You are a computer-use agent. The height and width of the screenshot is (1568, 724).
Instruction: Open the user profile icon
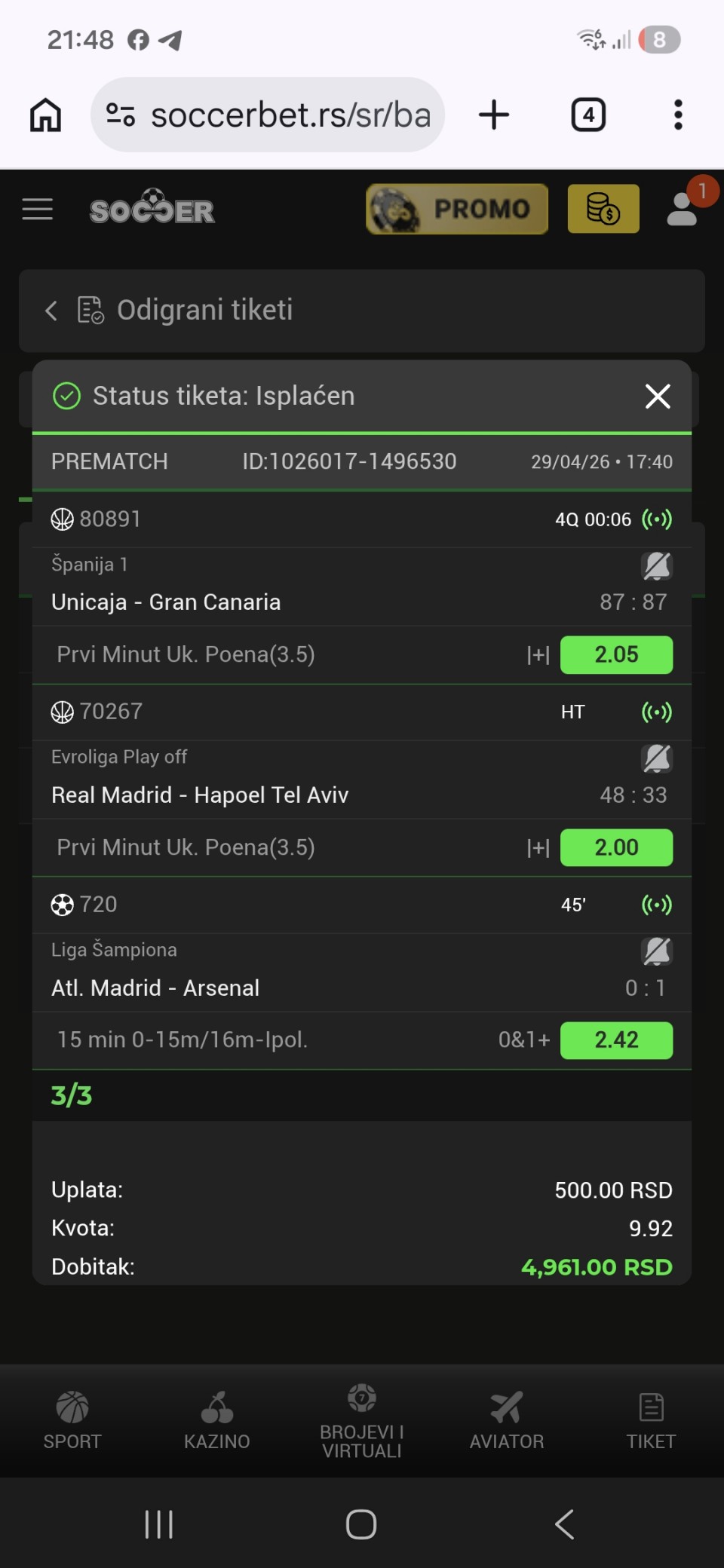click(683, 209)
